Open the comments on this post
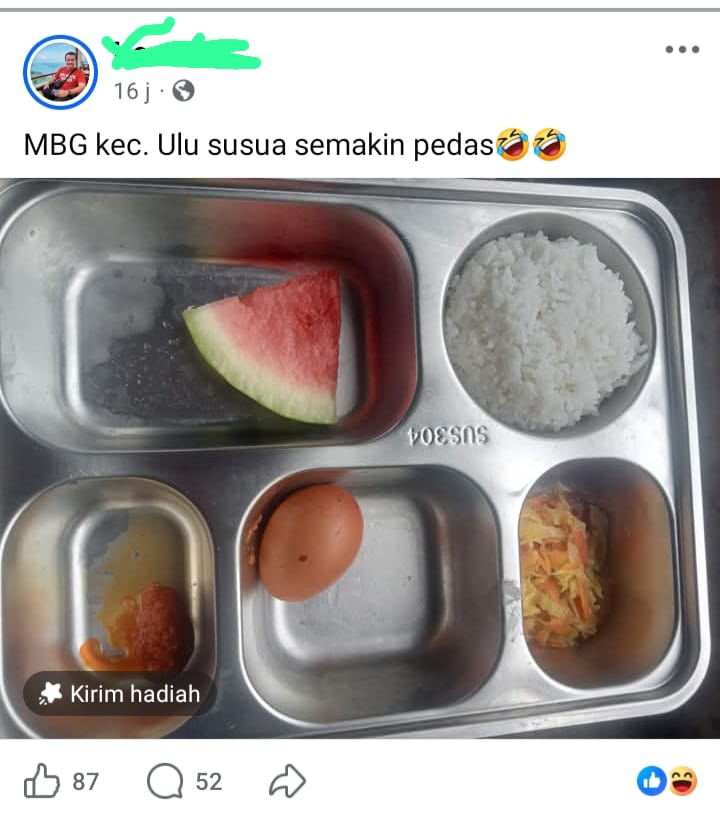Screen dimensions: 720x820 click(165, 781)
